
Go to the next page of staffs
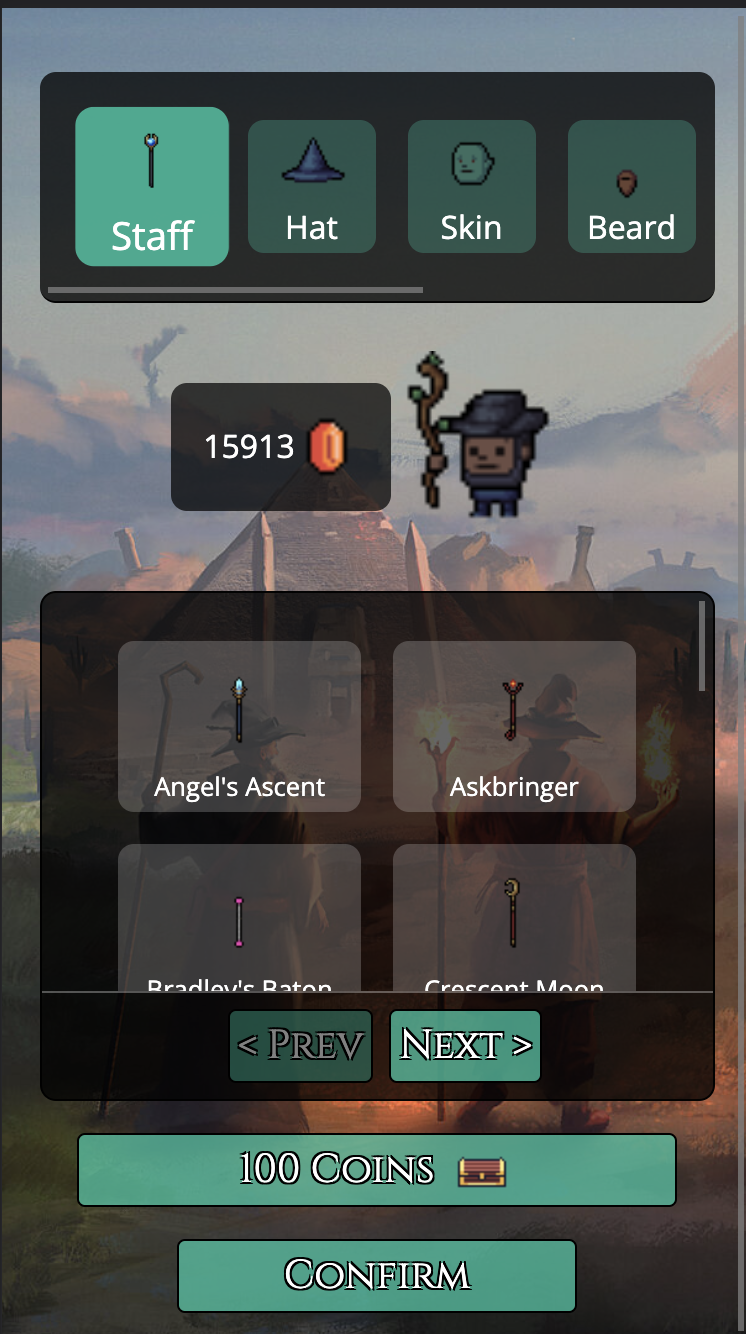(x=465, y=1046)
